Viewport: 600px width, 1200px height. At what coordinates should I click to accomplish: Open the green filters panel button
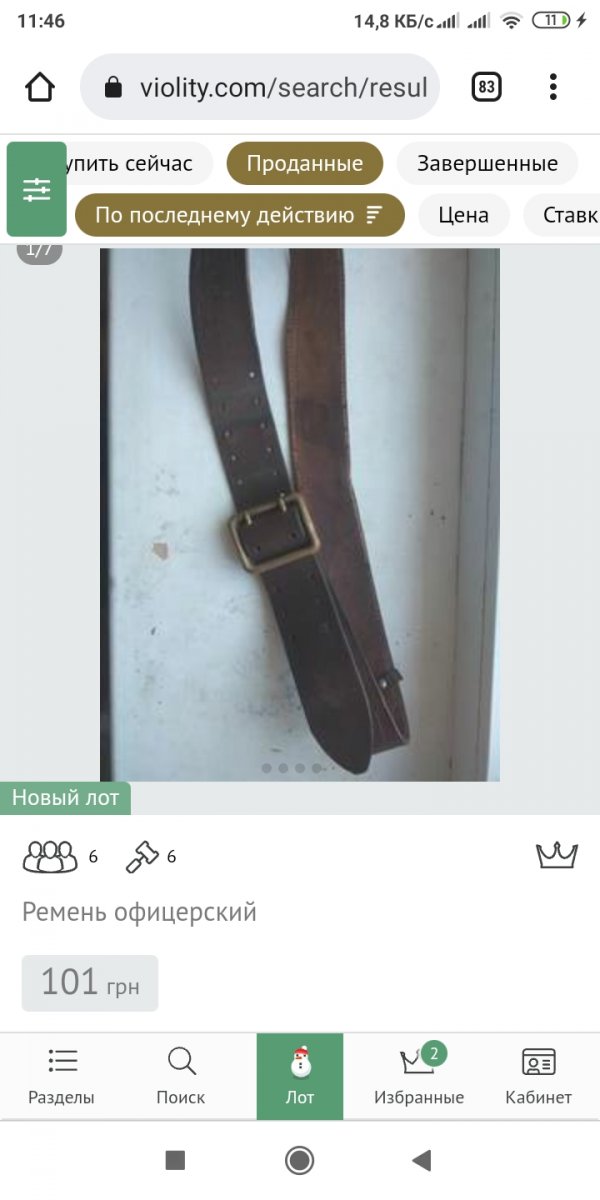pos(37,189)
